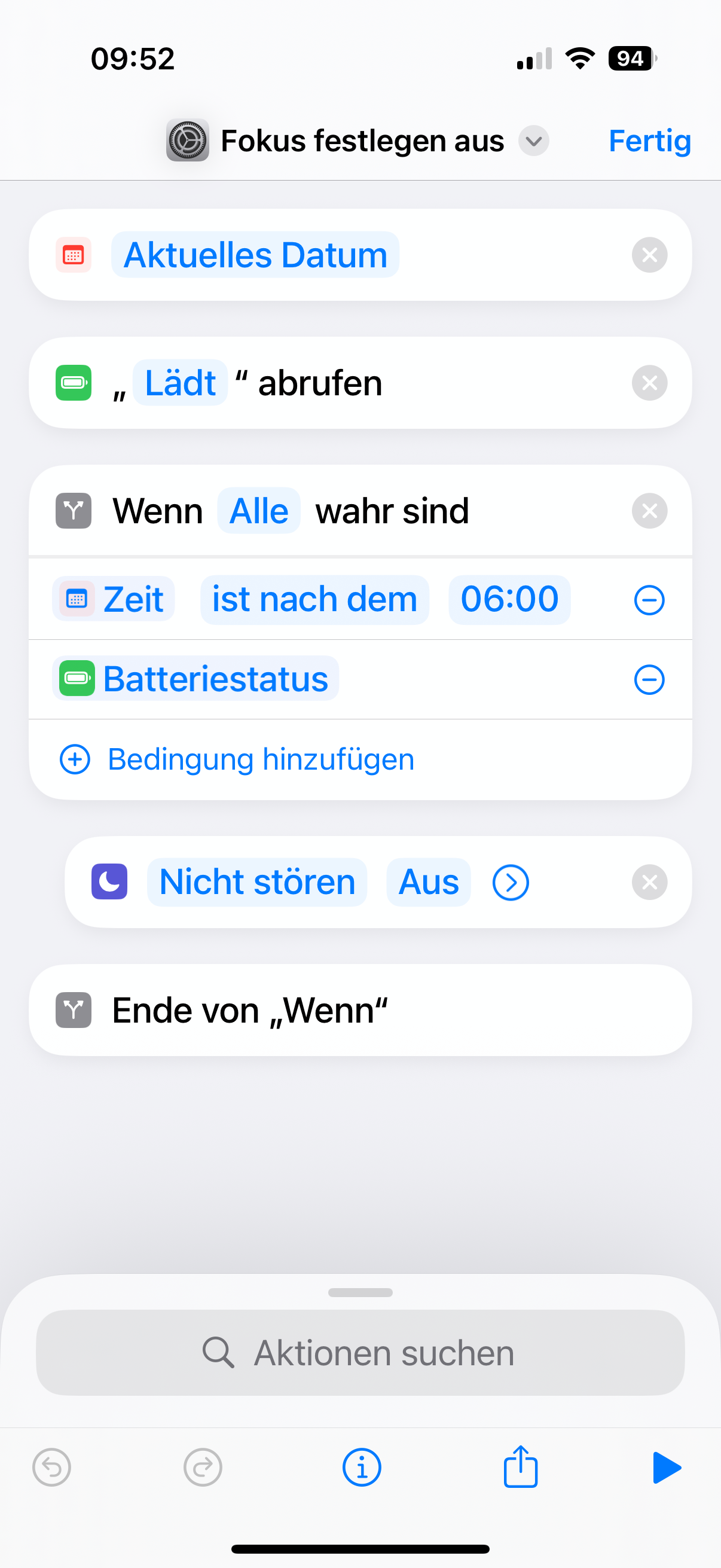Image resolution: width=721 pixels, height=1568 pixels.
Task: Delete the Lädt abrufen action
Action: pyautogui.click(x=649, y=383)
